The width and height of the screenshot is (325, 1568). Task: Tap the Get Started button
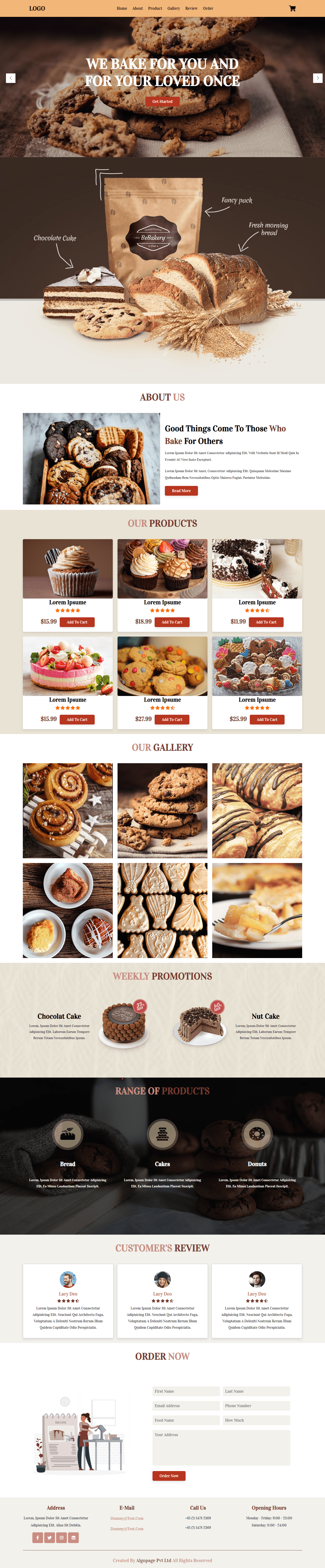pyautogui.click(x=162, y=102)
